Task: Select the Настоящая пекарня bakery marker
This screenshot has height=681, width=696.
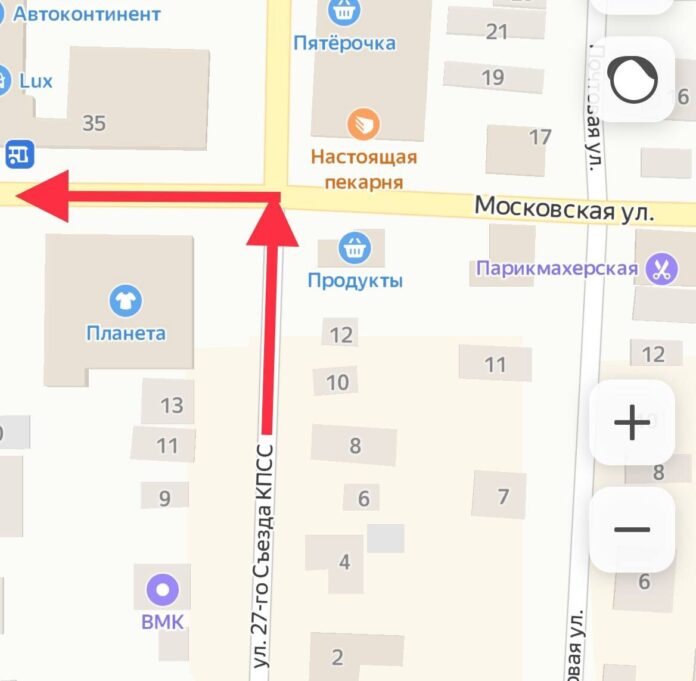Action: pos(364,126)
